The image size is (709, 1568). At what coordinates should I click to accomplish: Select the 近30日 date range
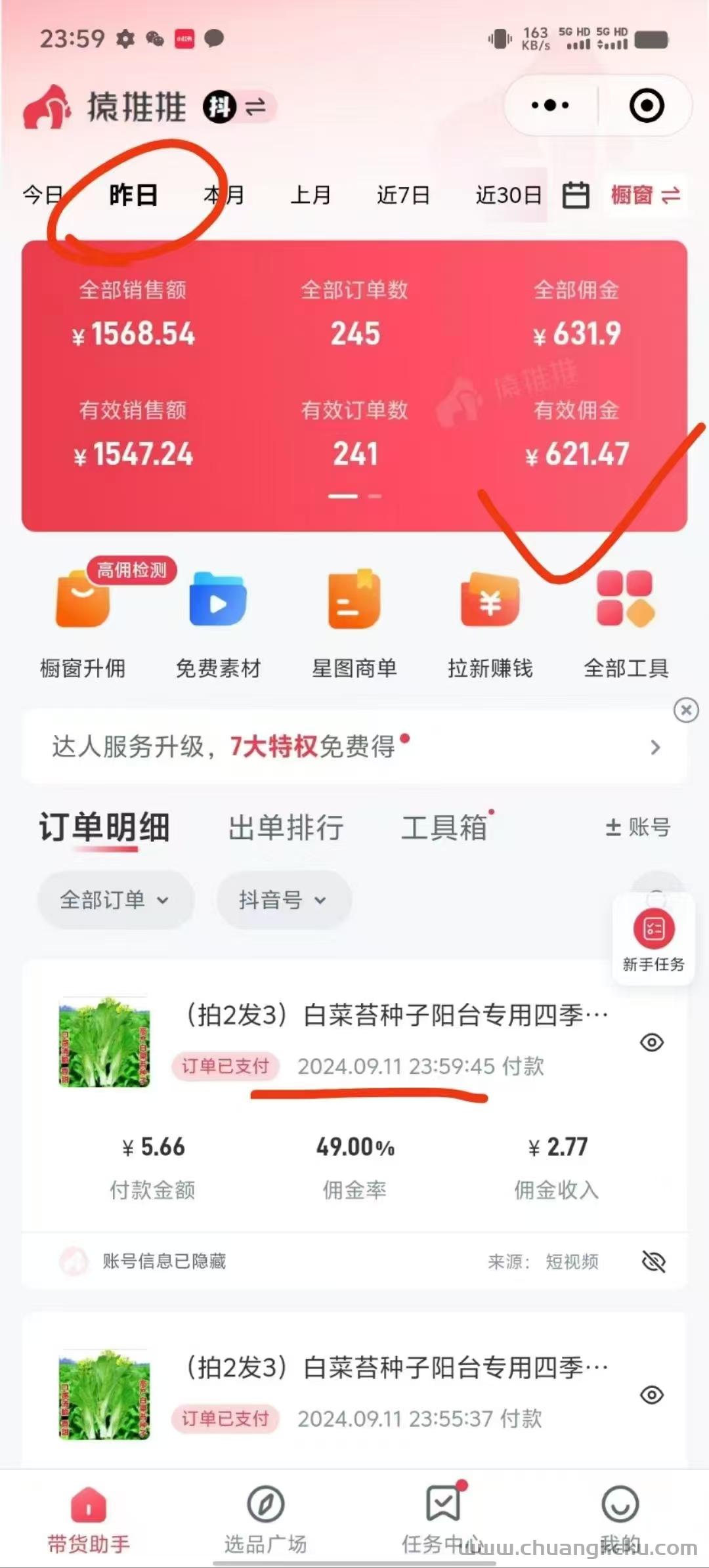pos(509,195)
